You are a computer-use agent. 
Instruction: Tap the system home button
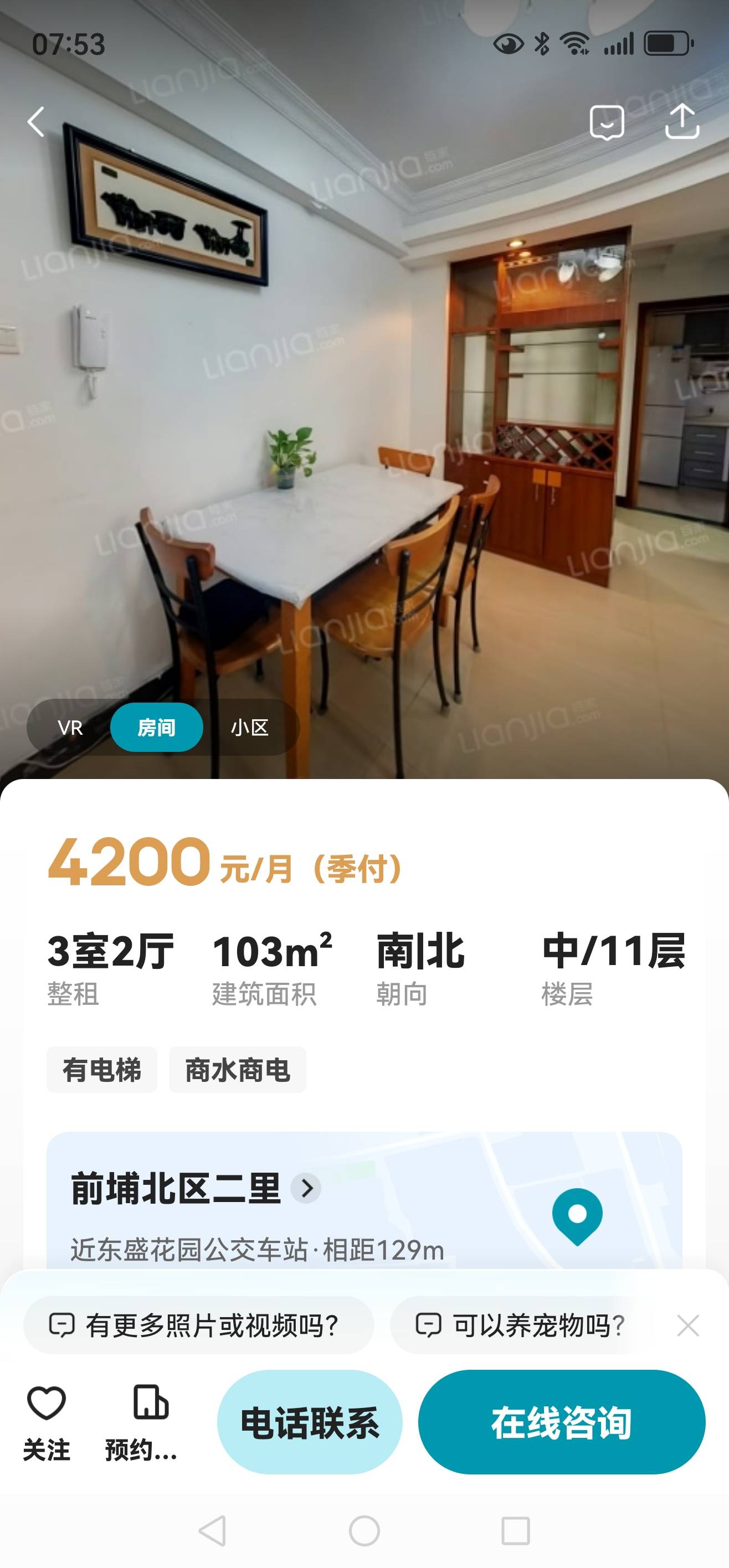click(x=364, y=1530)
